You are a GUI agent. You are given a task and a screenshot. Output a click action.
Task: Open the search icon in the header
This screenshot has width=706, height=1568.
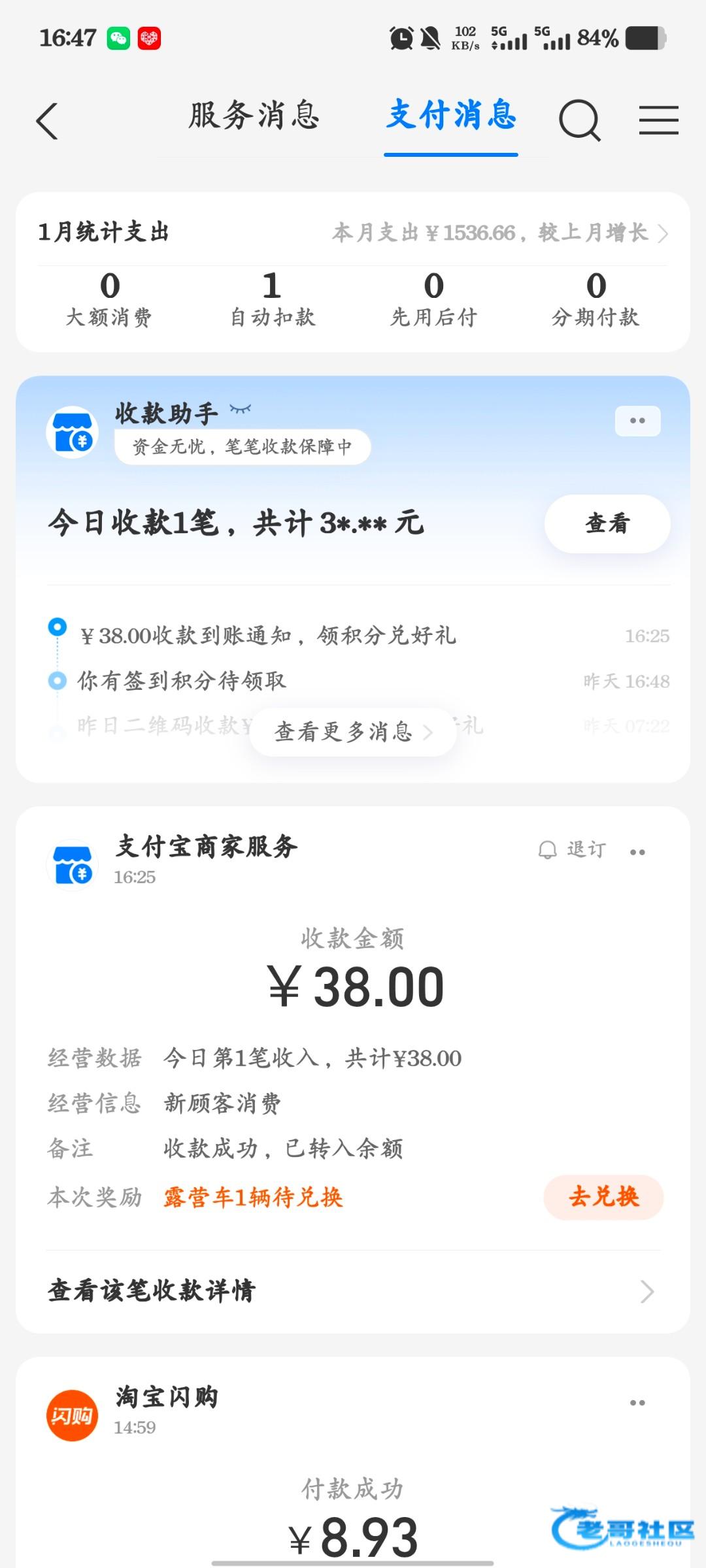(579, 121)
